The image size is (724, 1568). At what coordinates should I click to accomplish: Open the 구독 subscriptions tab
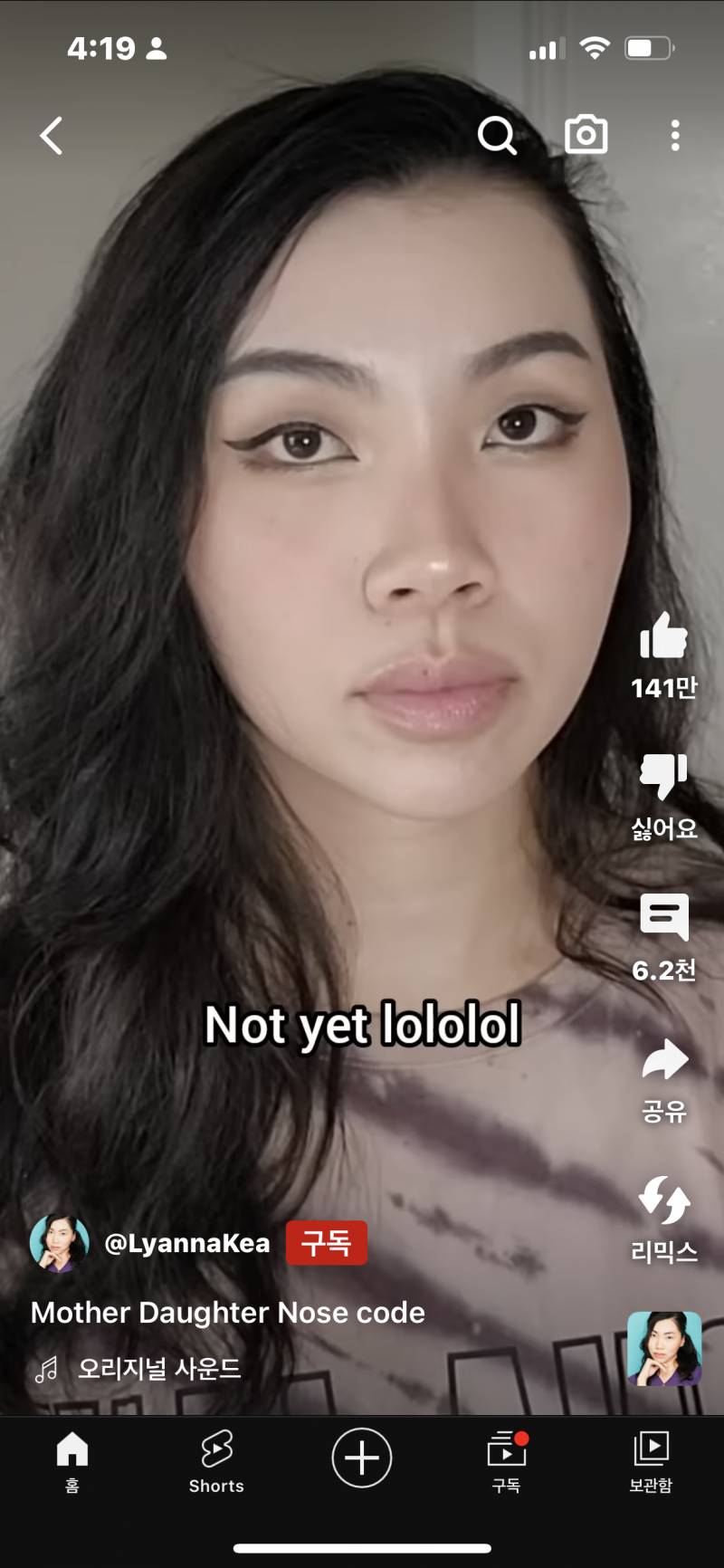click(506, 1459)
